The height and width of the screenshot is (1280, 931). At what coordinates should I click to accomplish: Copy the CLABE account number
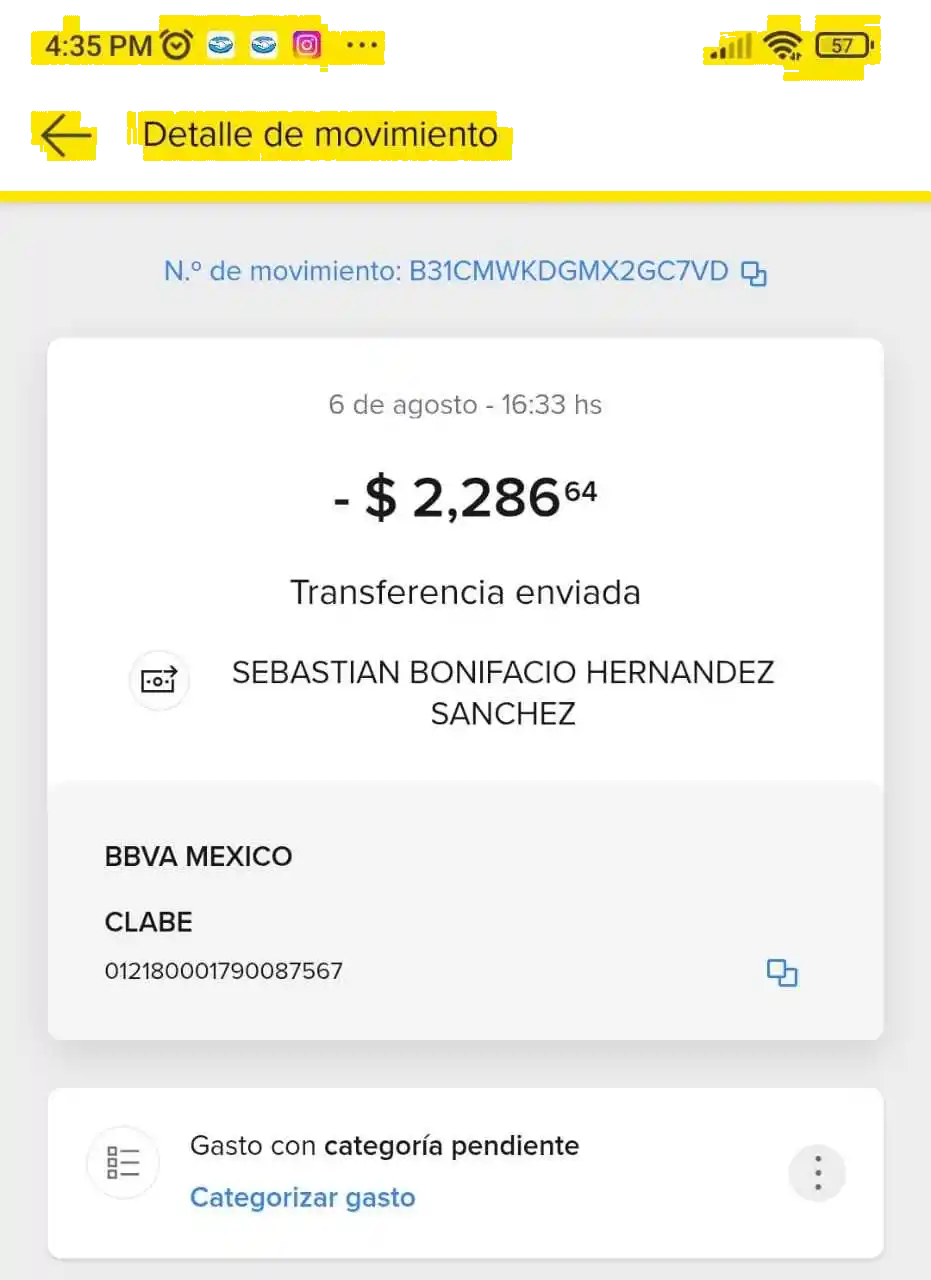[x=781, y=973]
